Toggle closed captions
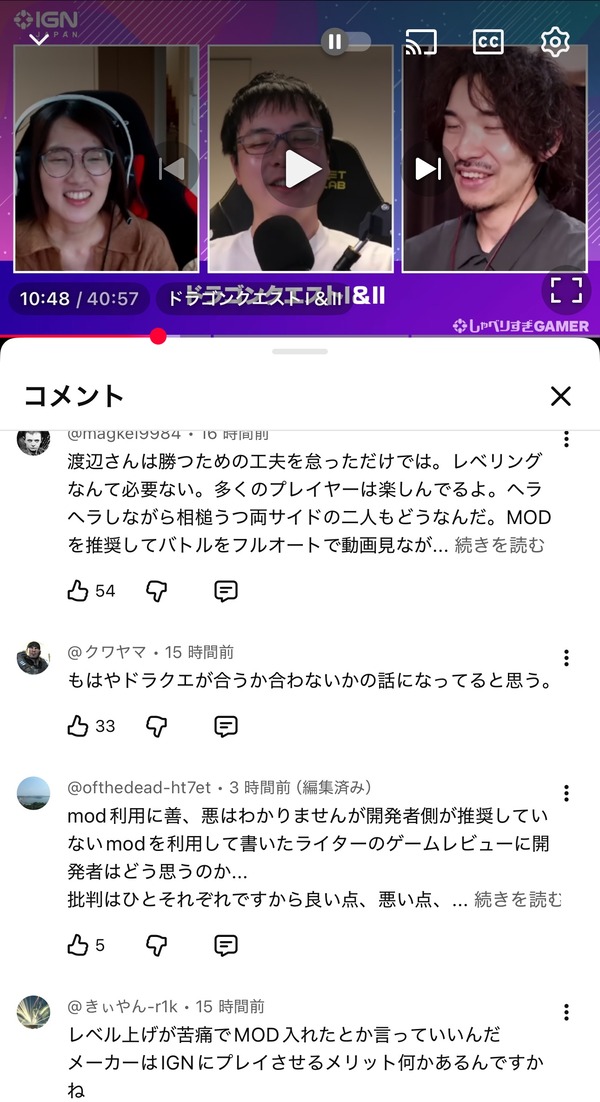The width and height of the screenshot is (600, 1102). coord(488,42)
